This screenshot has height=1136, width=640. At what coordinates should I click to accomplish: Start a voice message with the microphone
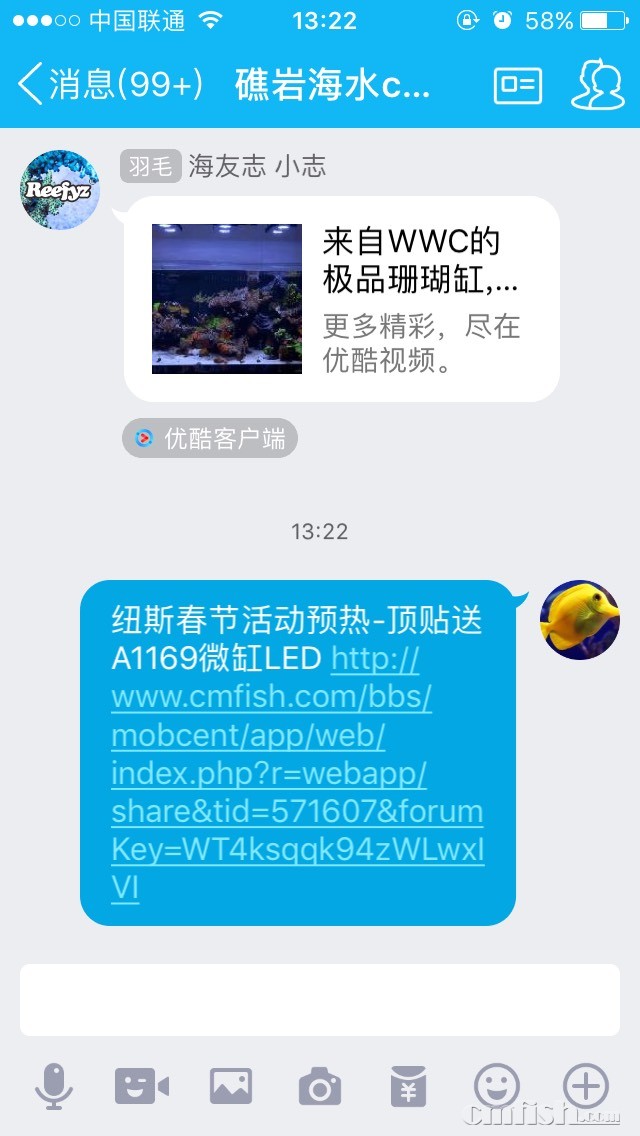54,1086
